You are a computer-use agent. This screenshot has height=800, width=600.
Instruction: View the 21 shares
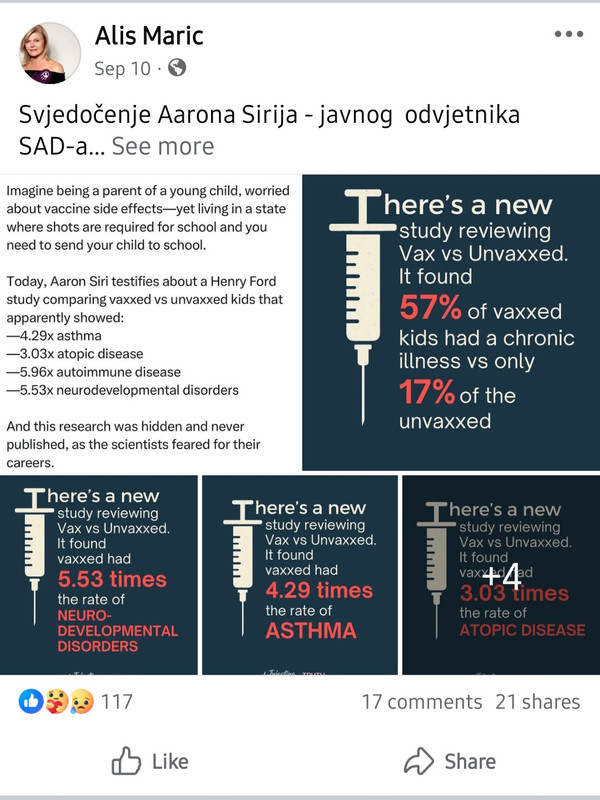point(538,701)
